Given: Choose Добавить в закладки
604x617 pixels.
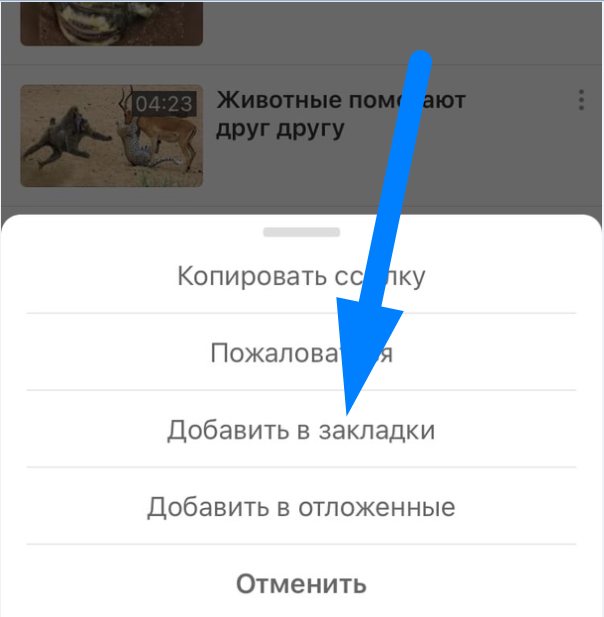Looking at the screenshot, I should point(300,430).
